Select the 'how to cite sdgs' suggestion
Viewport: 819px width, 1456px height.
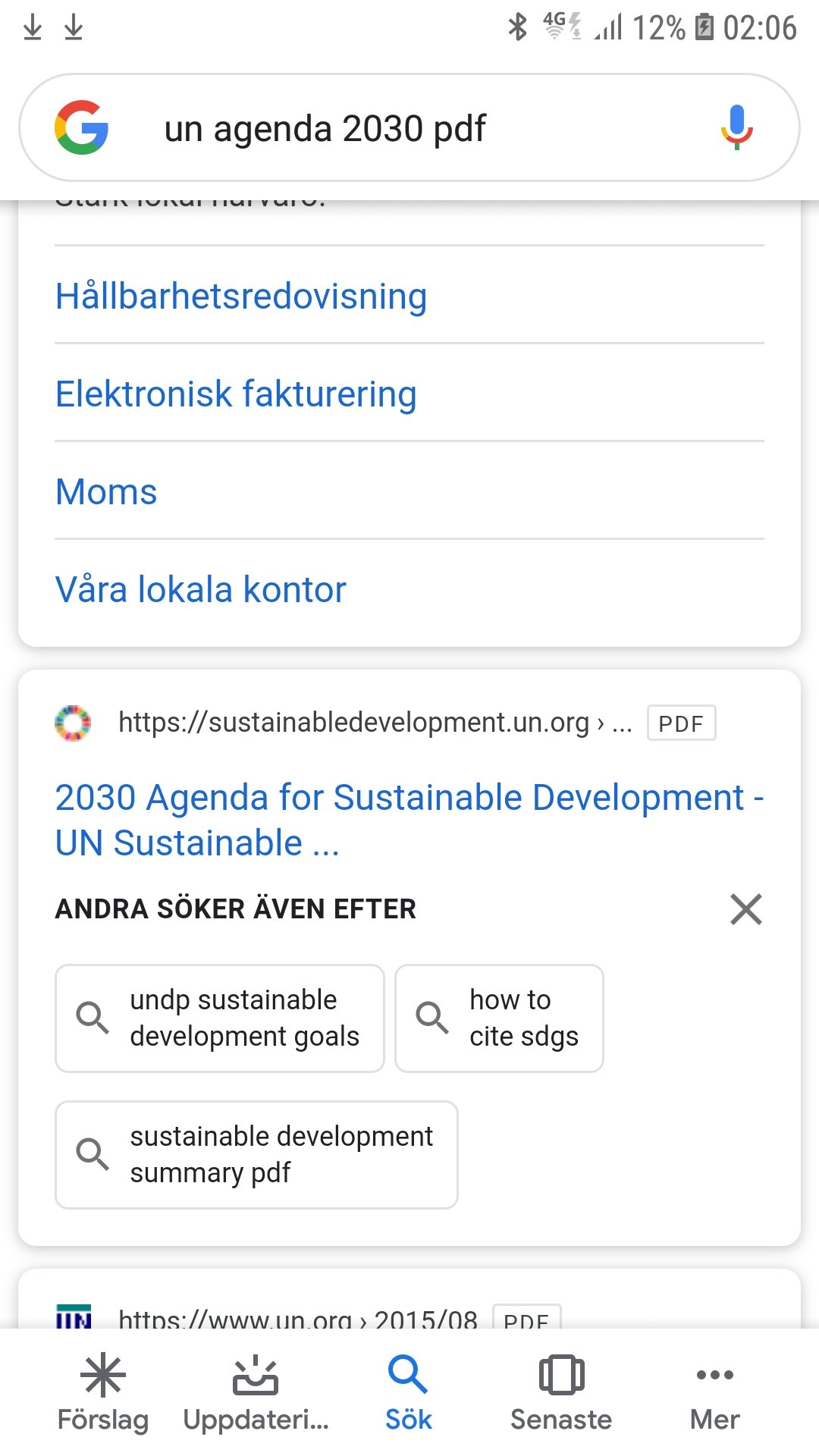point(499,1018)
